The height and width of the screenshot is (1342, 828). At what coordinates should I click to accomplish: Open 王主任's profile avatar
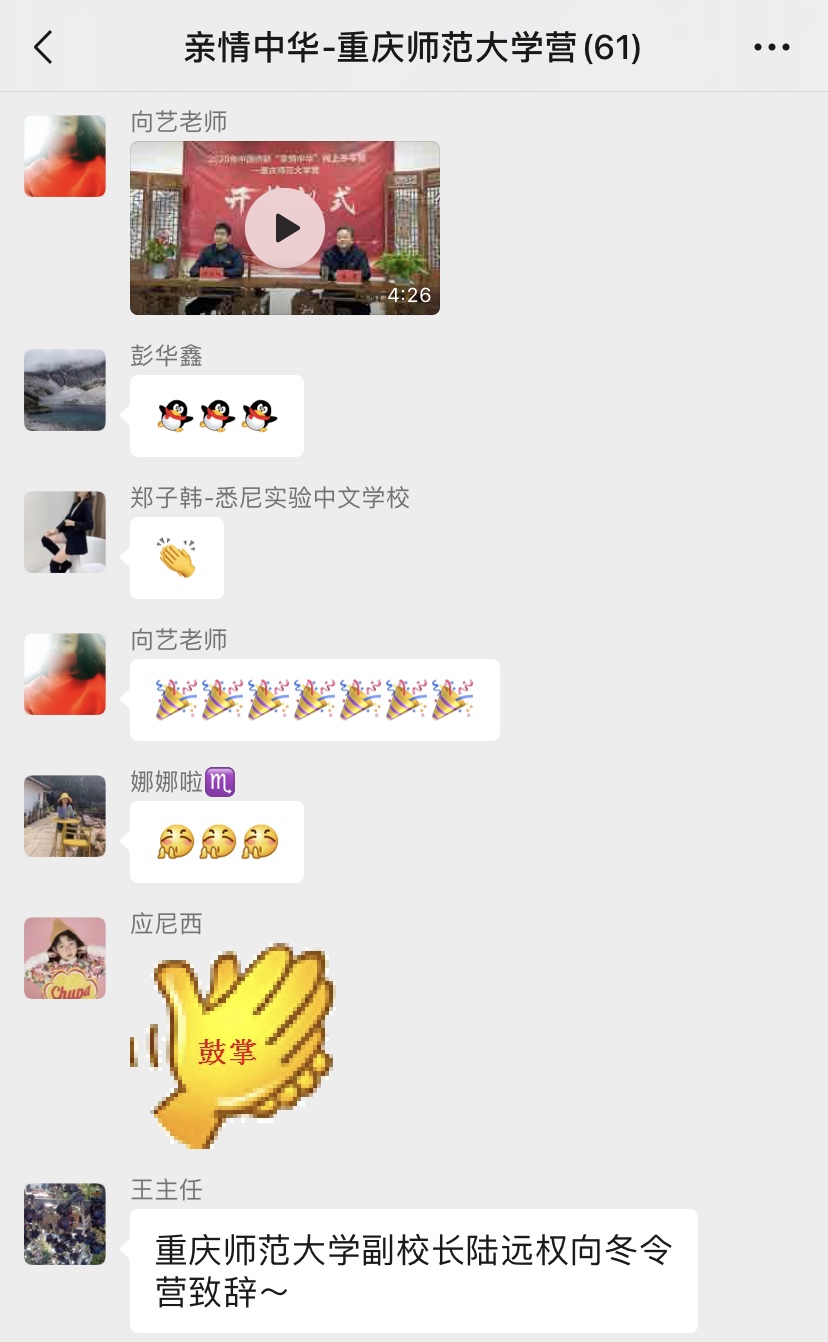click(x=65, y=1224)
